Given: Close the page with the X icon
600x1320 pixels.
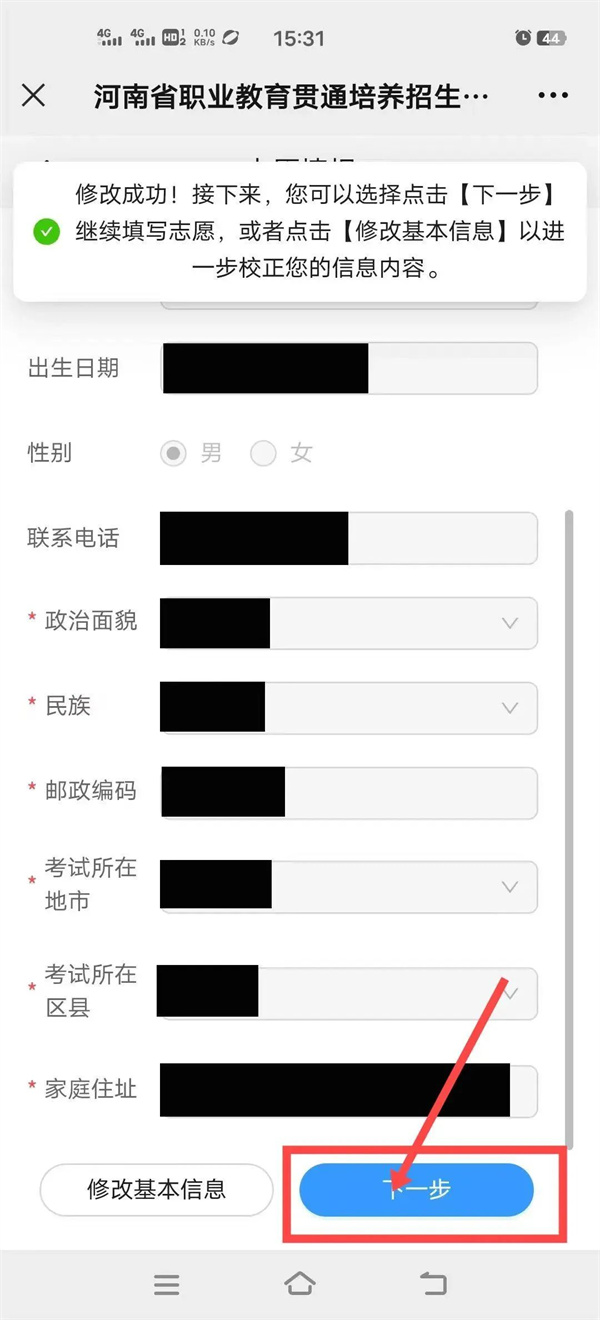Looking at the screenshot, I should click(x=33, y=95).
